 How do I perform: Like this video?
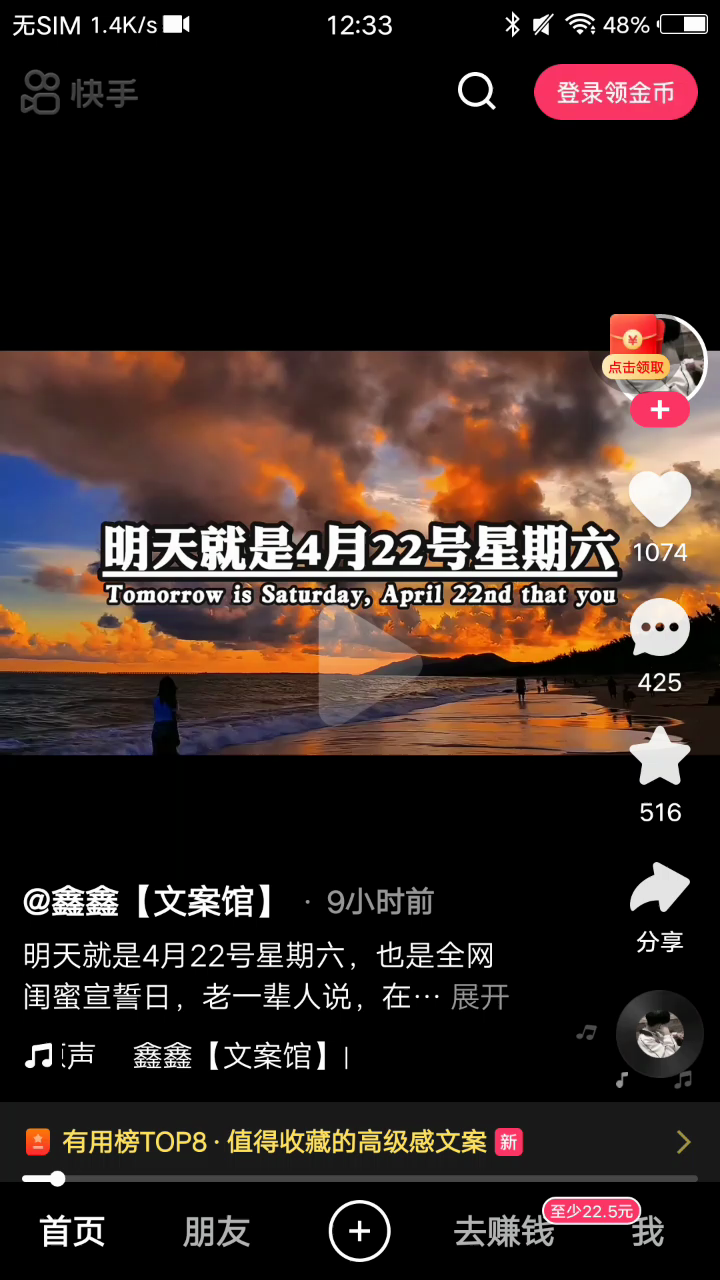point(659,499)
